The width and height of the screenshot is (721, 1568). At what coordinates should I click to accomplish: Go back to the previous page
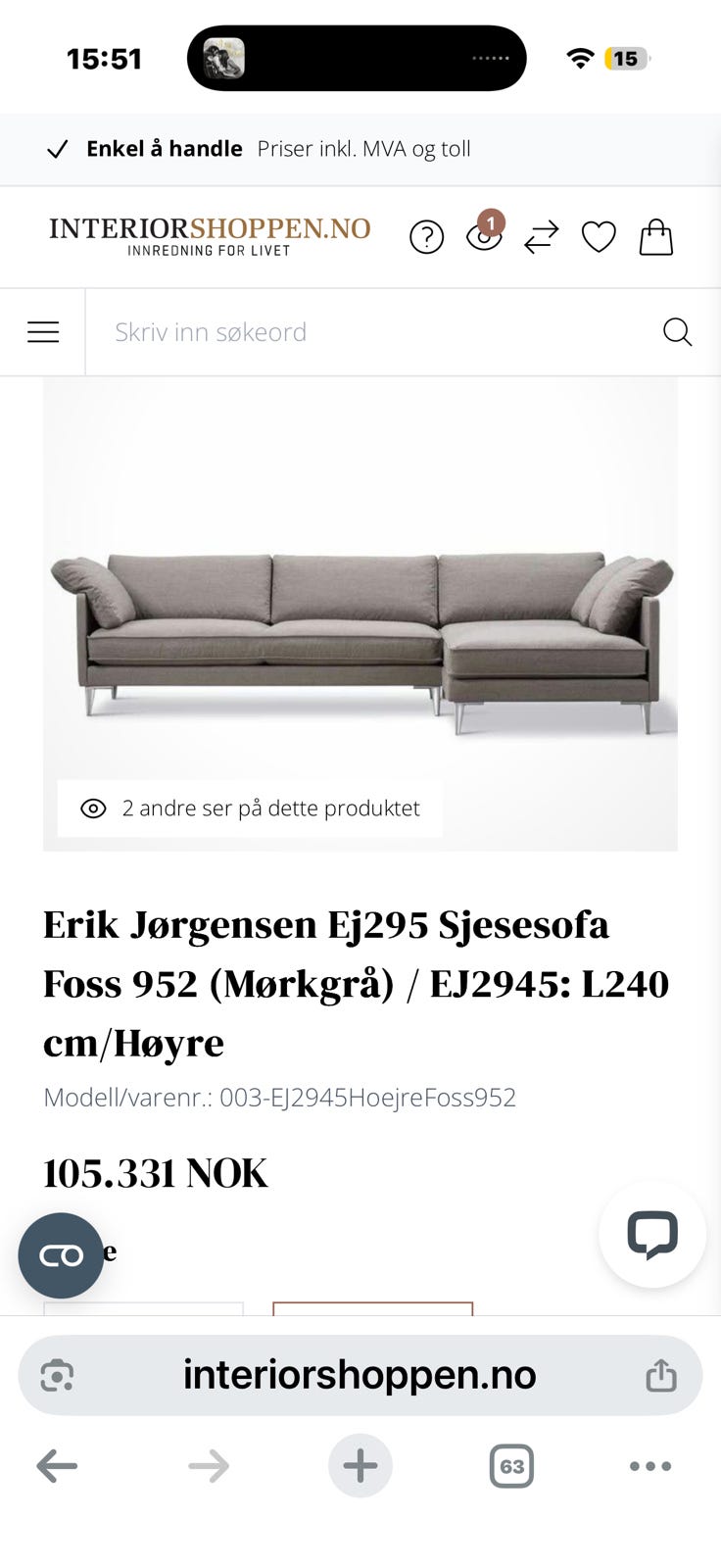(x=57, y=1466)
